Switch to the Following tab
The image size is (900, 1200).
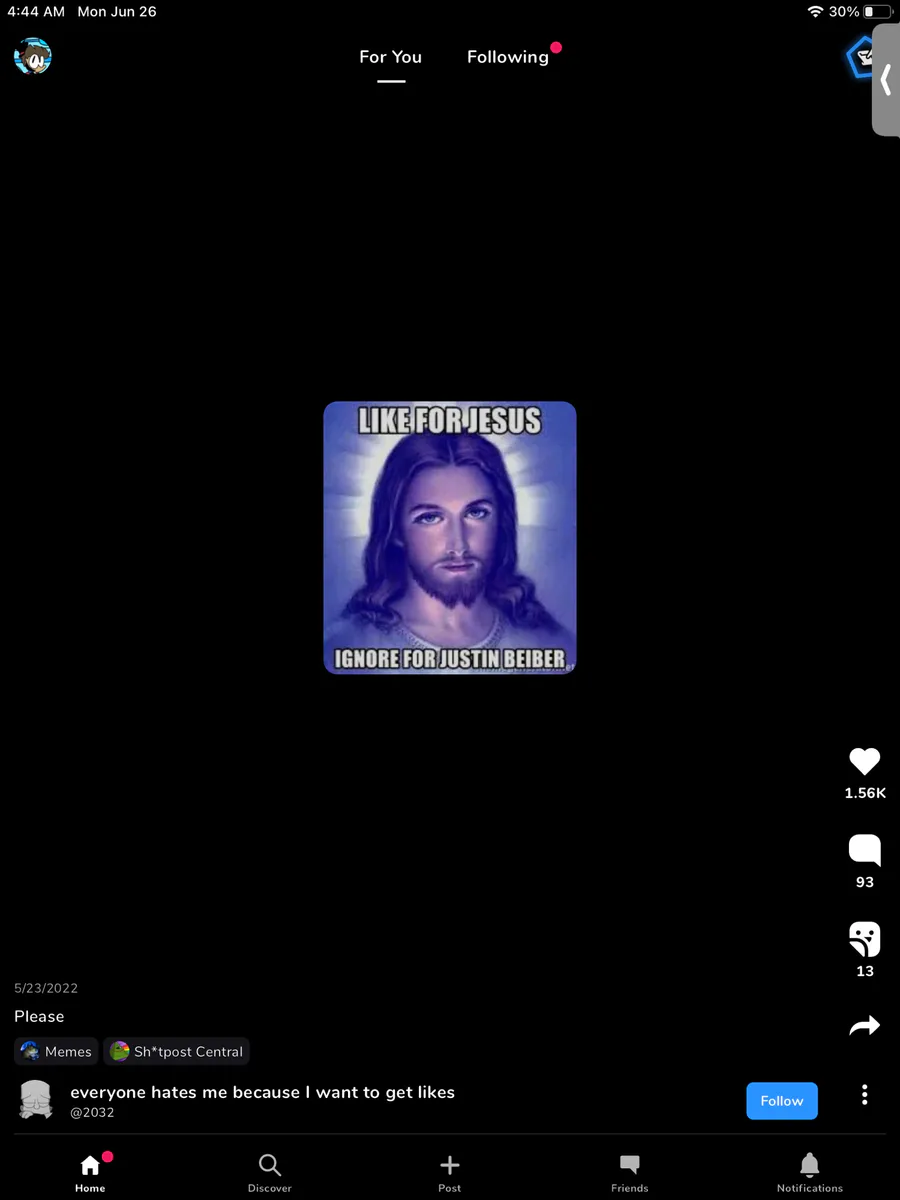pos(508,57)
